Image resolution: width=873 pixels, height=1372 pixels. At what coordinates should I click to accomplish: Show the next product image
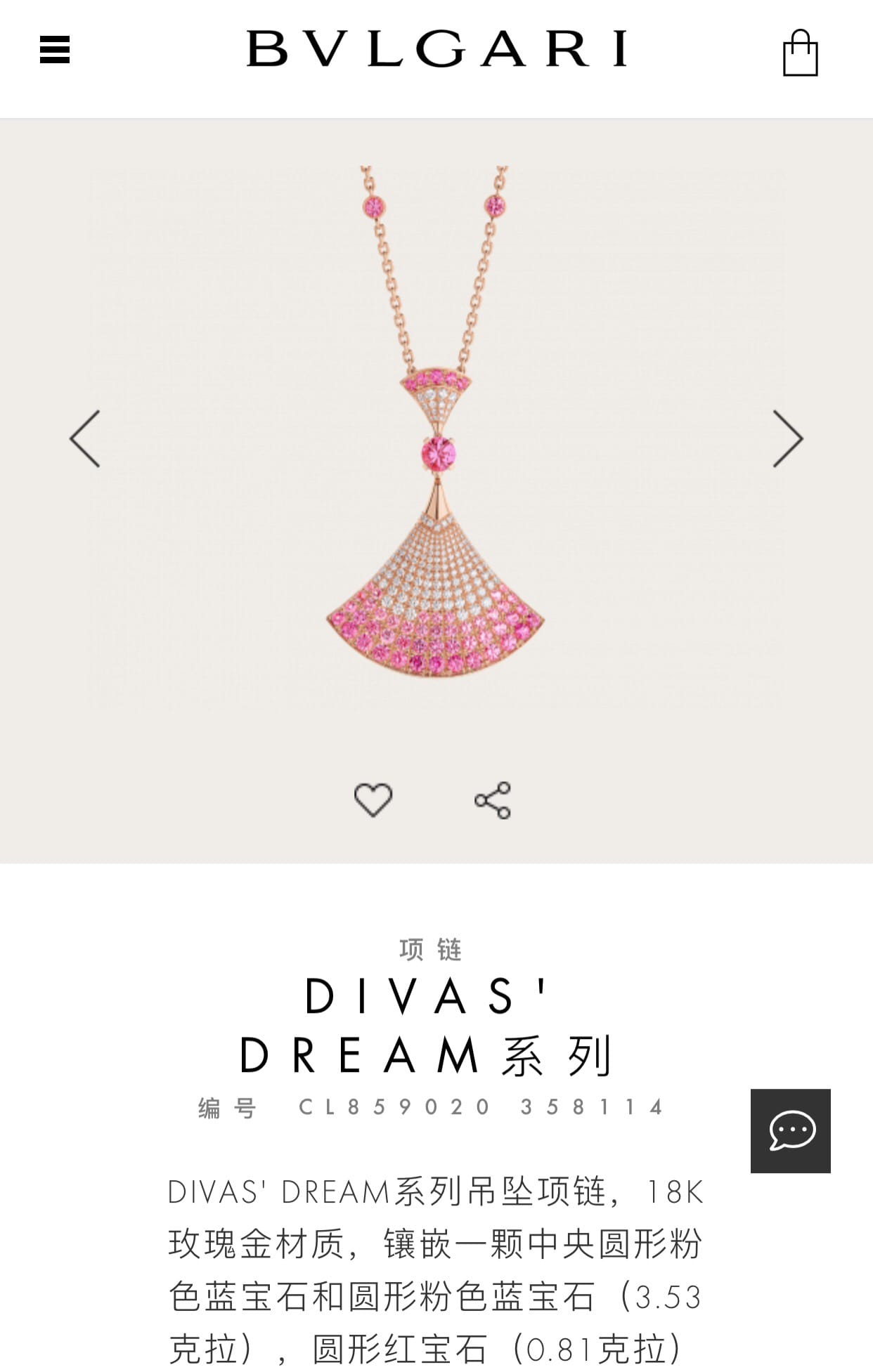787,439
